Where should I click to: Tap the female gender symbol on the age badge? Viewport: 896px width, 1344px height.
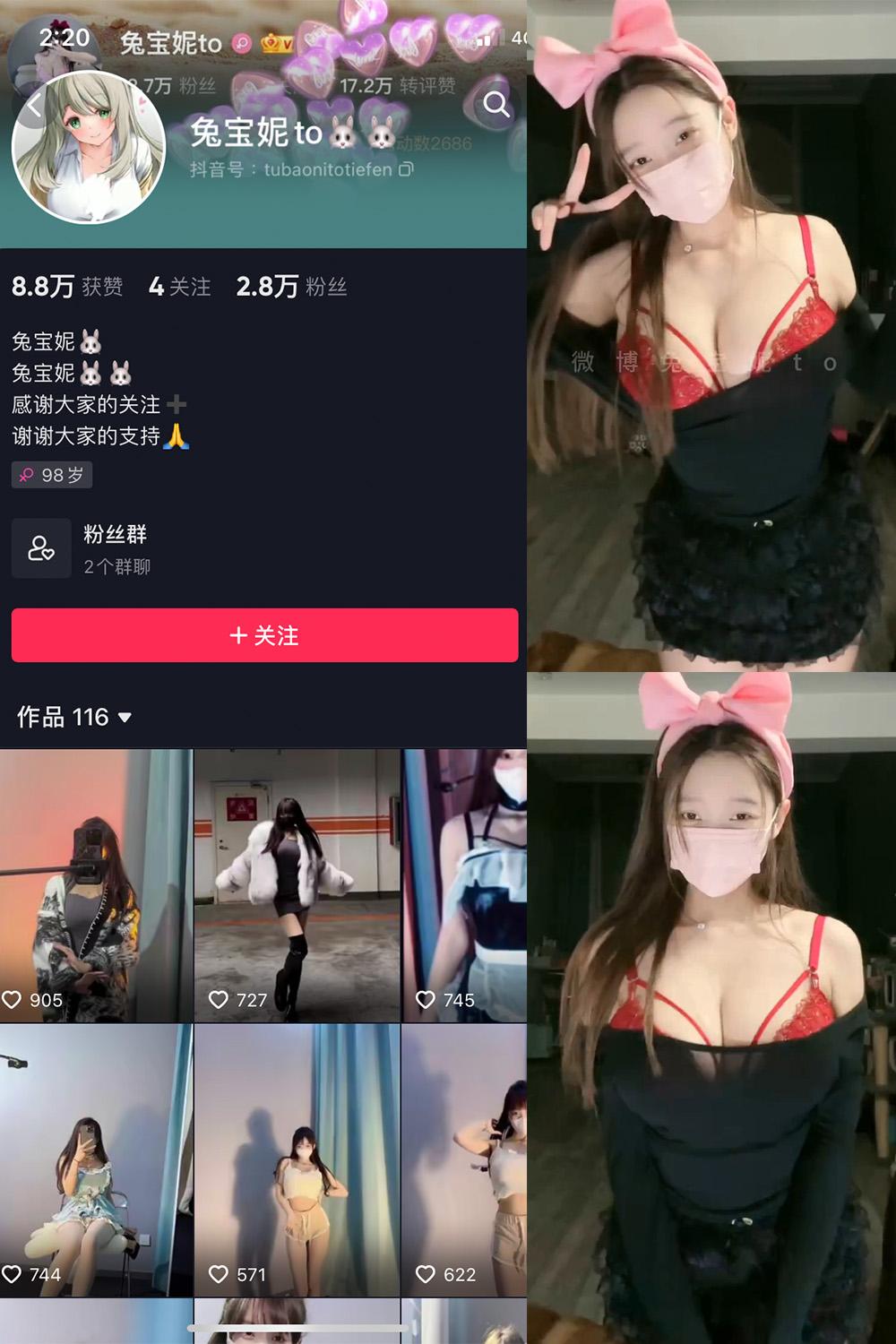27,475
